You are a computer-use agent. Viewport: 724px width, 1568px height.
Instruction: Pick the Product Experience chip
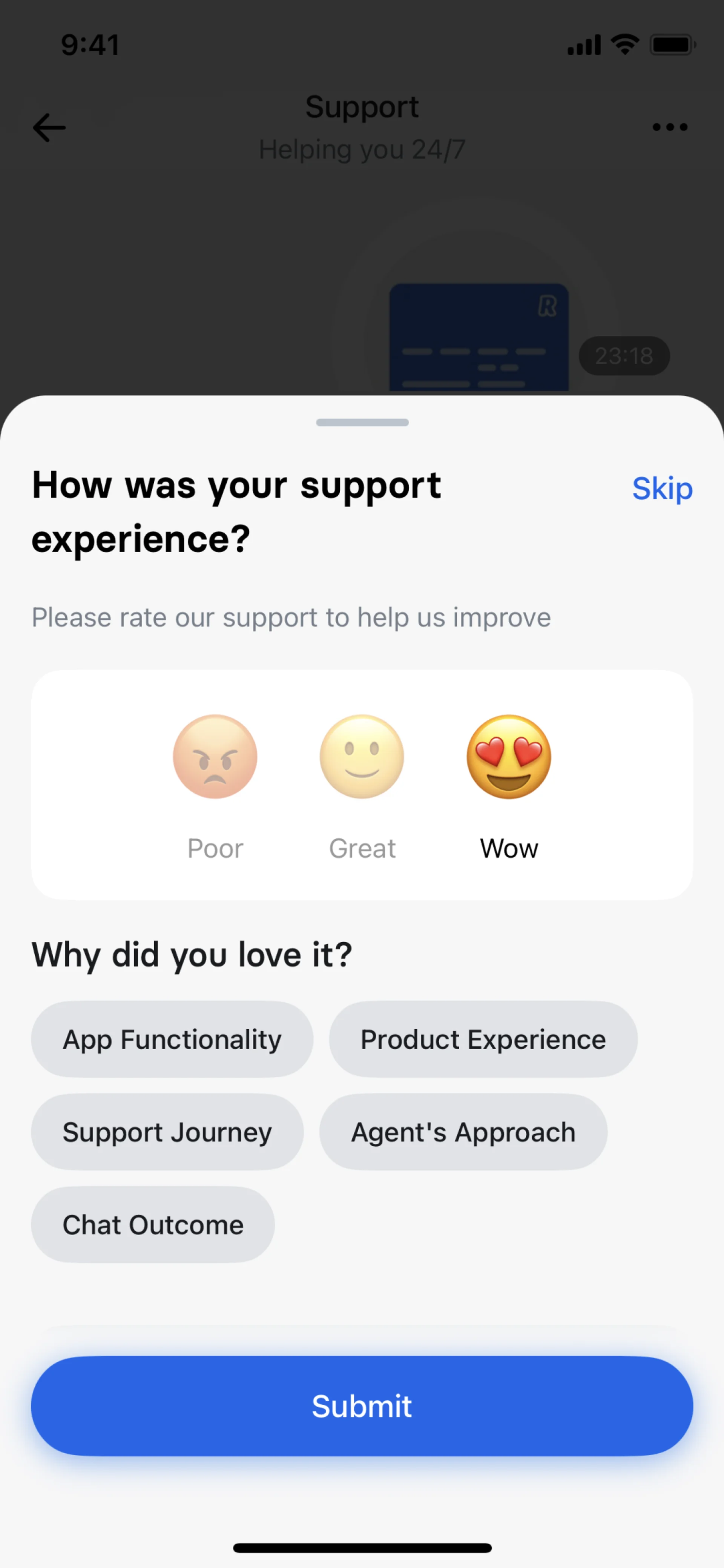(483, 1039)
